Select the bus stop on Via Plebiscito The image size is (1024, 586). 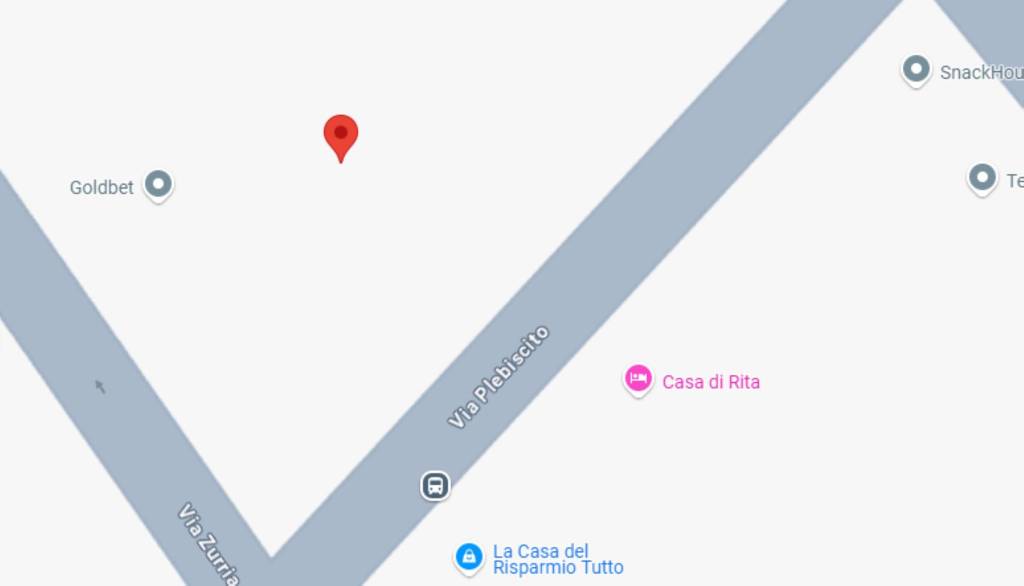pos(434,486)
